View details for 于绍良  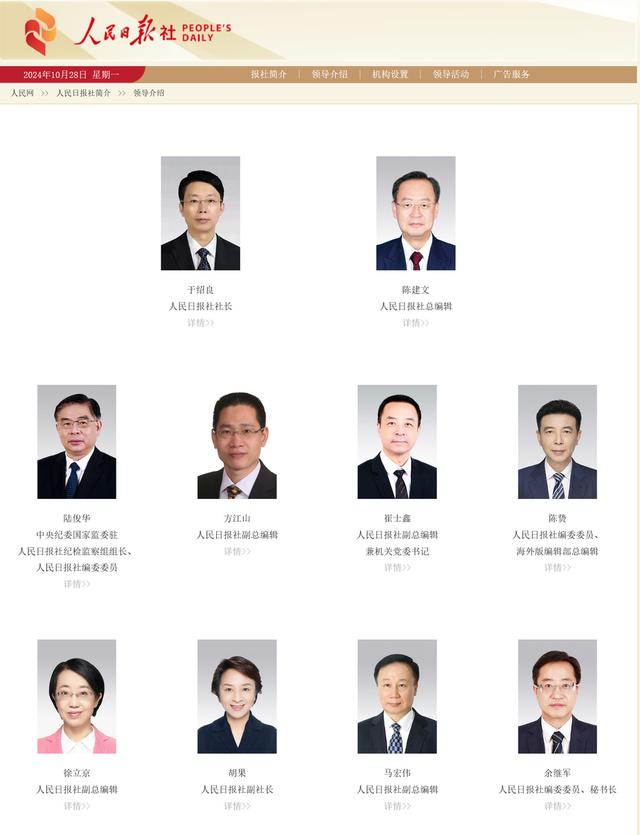click(x=200, y=323)
